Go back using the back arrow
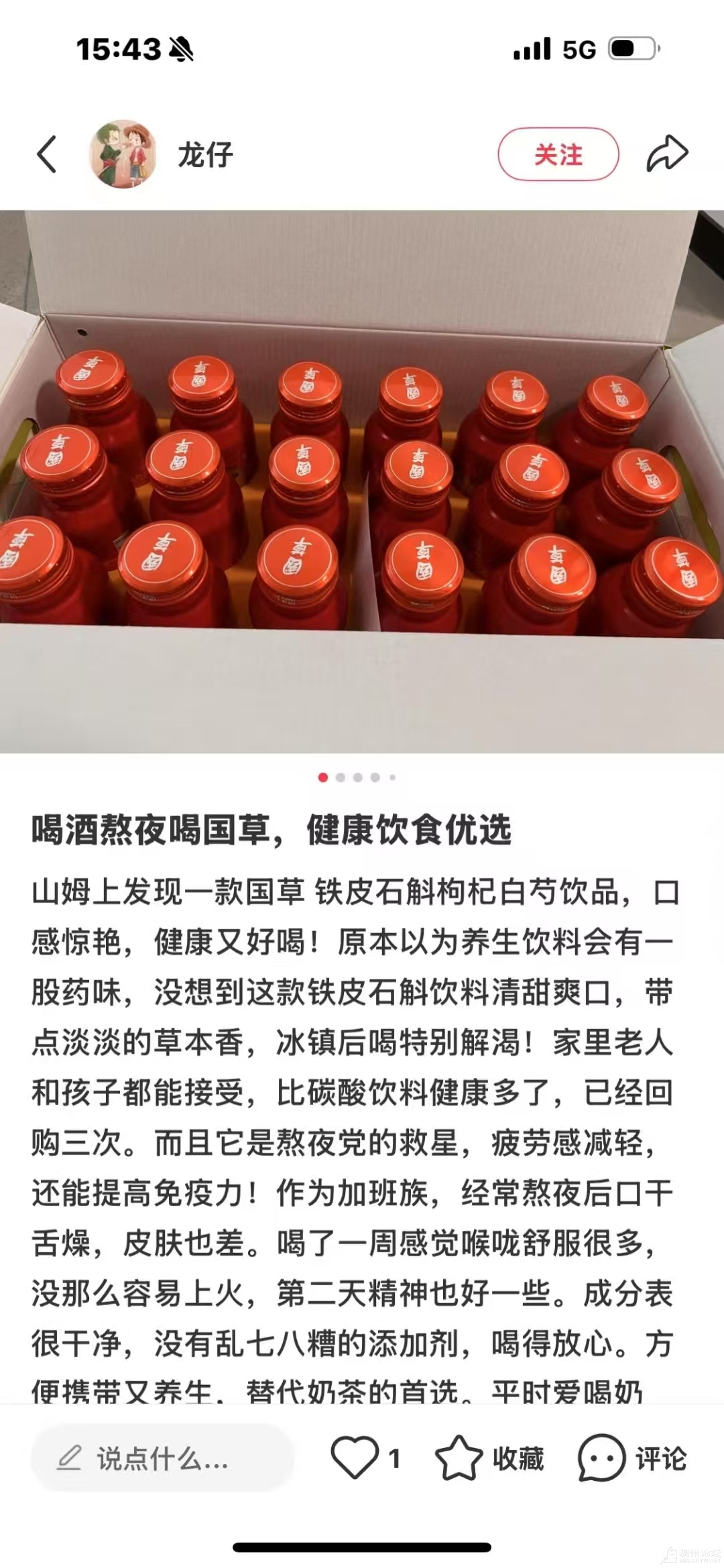 click(x=46, y=155)
